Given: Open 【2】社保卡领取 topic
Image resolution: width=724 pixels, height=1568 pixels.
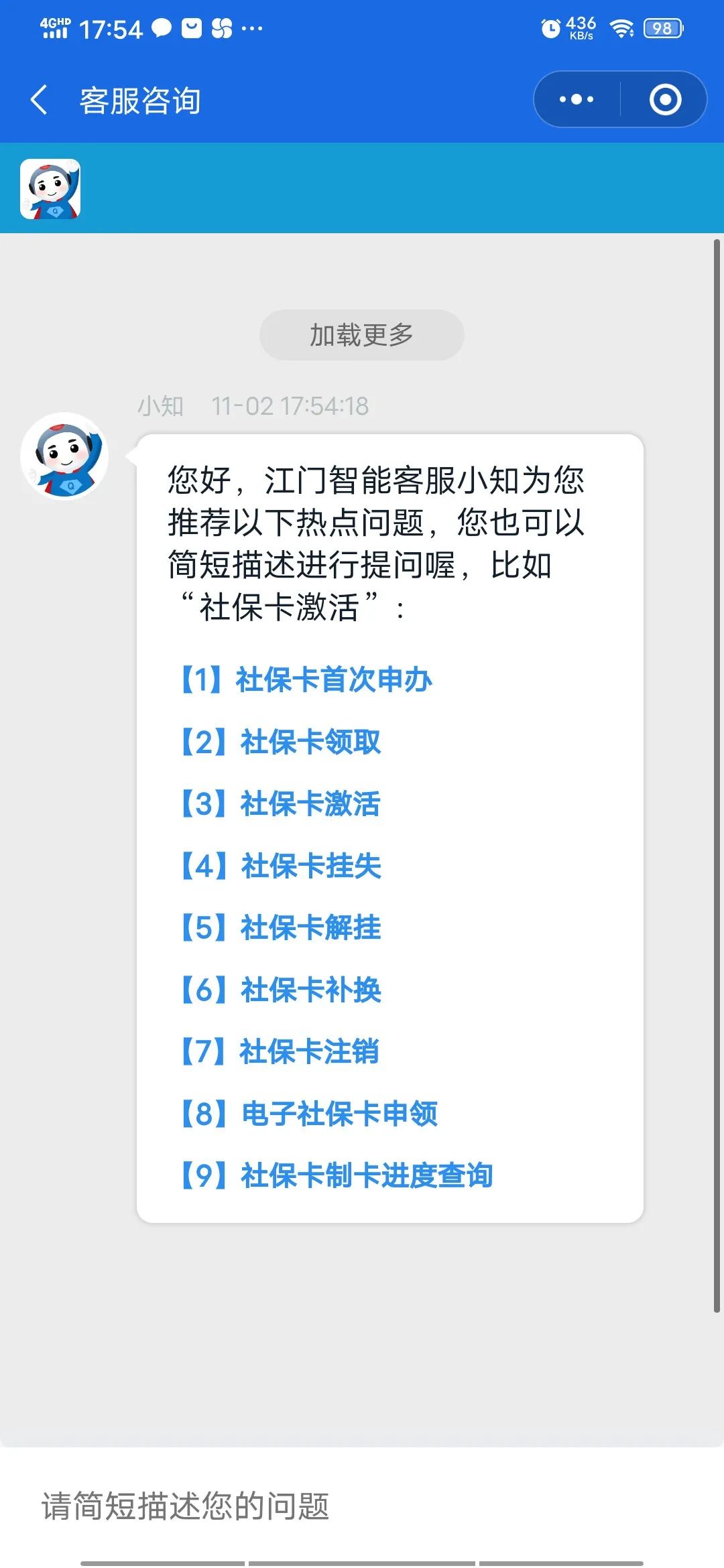Looking at the screenshot, I should (x=280, y=742).
